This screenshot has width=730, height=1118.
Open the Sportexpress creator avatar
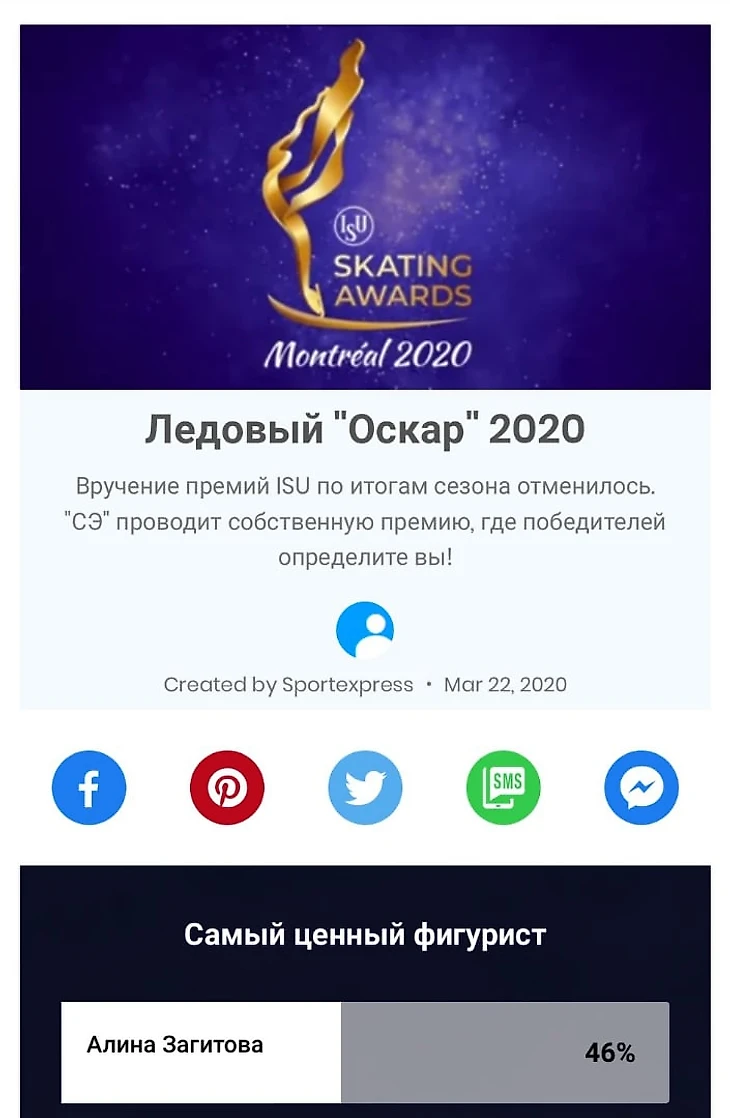point(365,631)
